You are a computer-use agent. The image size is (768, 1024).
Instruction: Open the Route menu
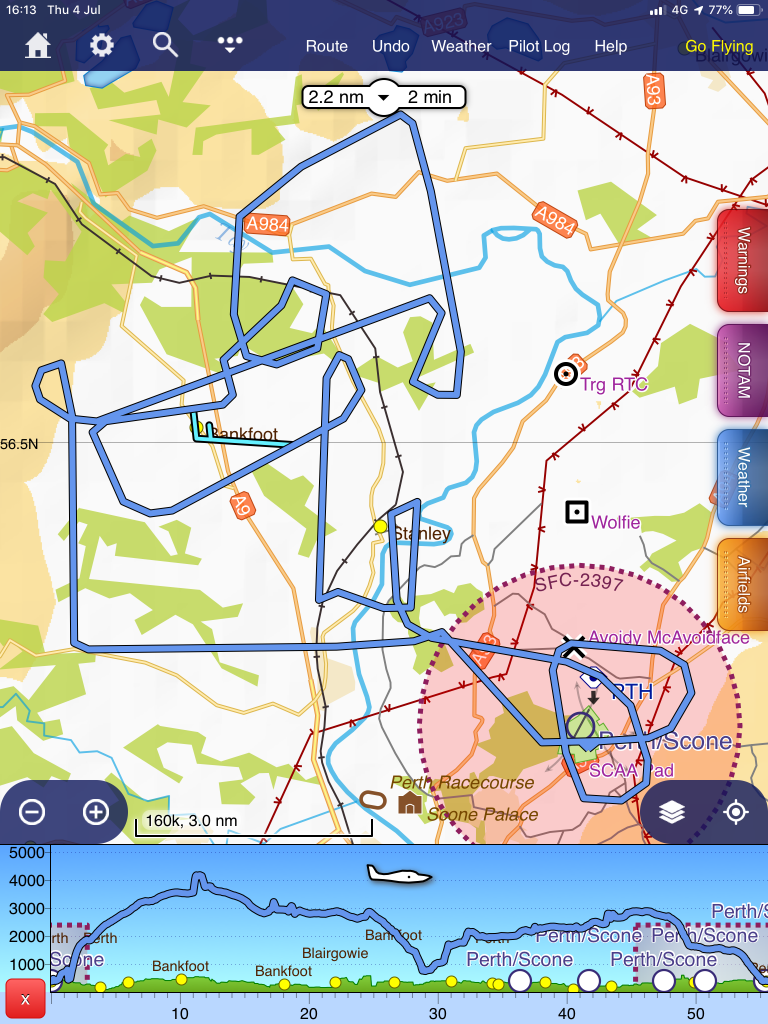pos(327,47)
